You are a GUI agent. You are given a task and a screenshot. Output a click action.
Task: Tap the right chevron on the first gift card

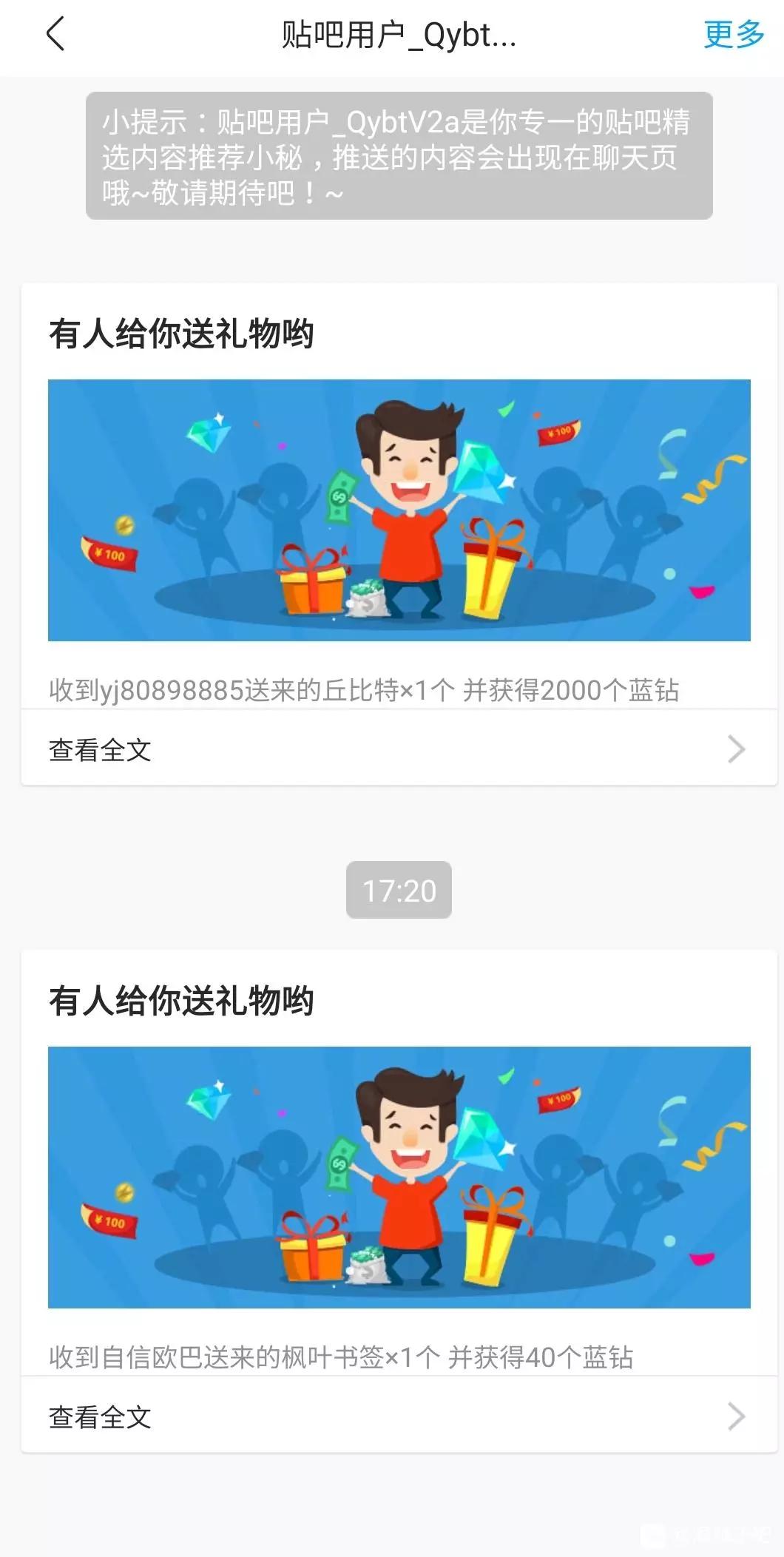coord(735,749)
